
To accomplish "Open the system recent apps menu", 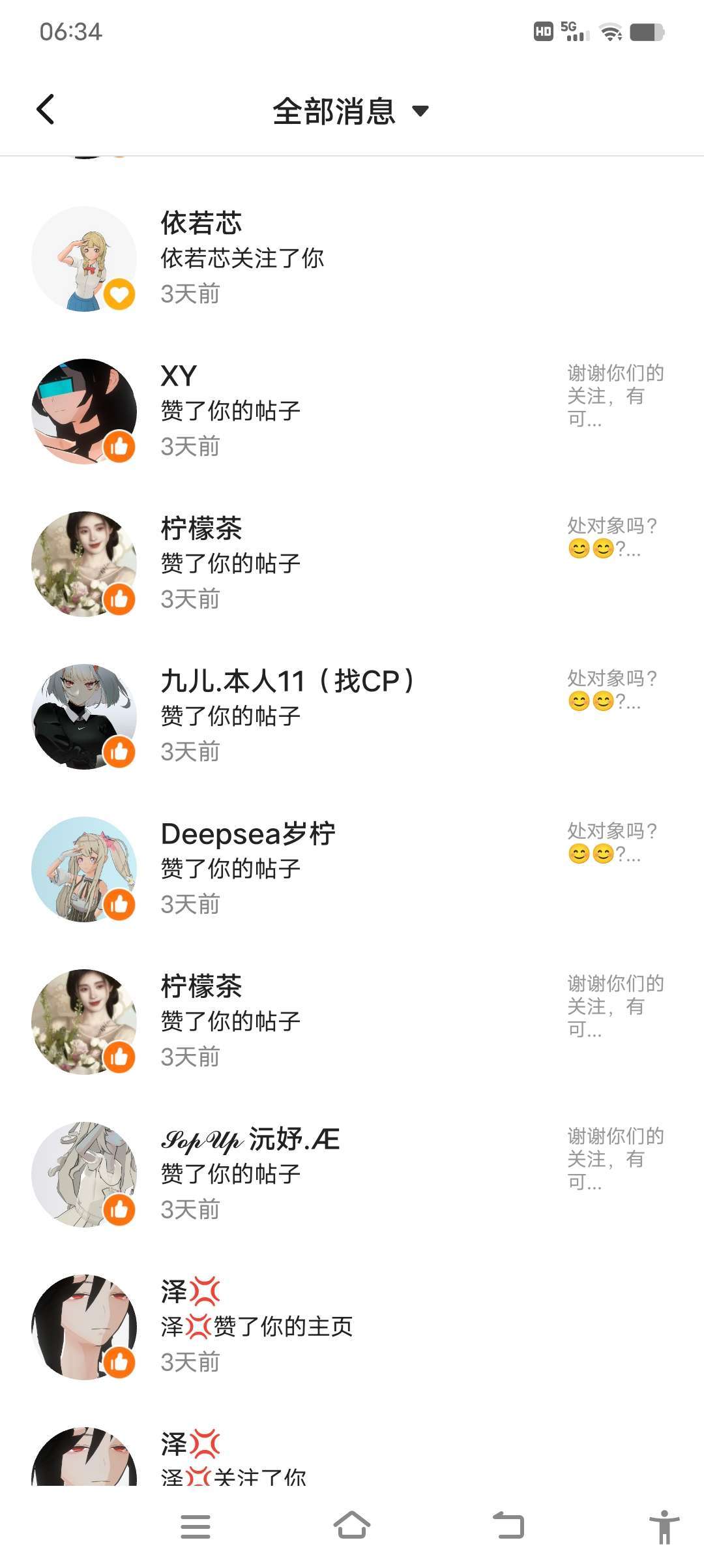I will pyautogui.click(x=196, y=1526).
